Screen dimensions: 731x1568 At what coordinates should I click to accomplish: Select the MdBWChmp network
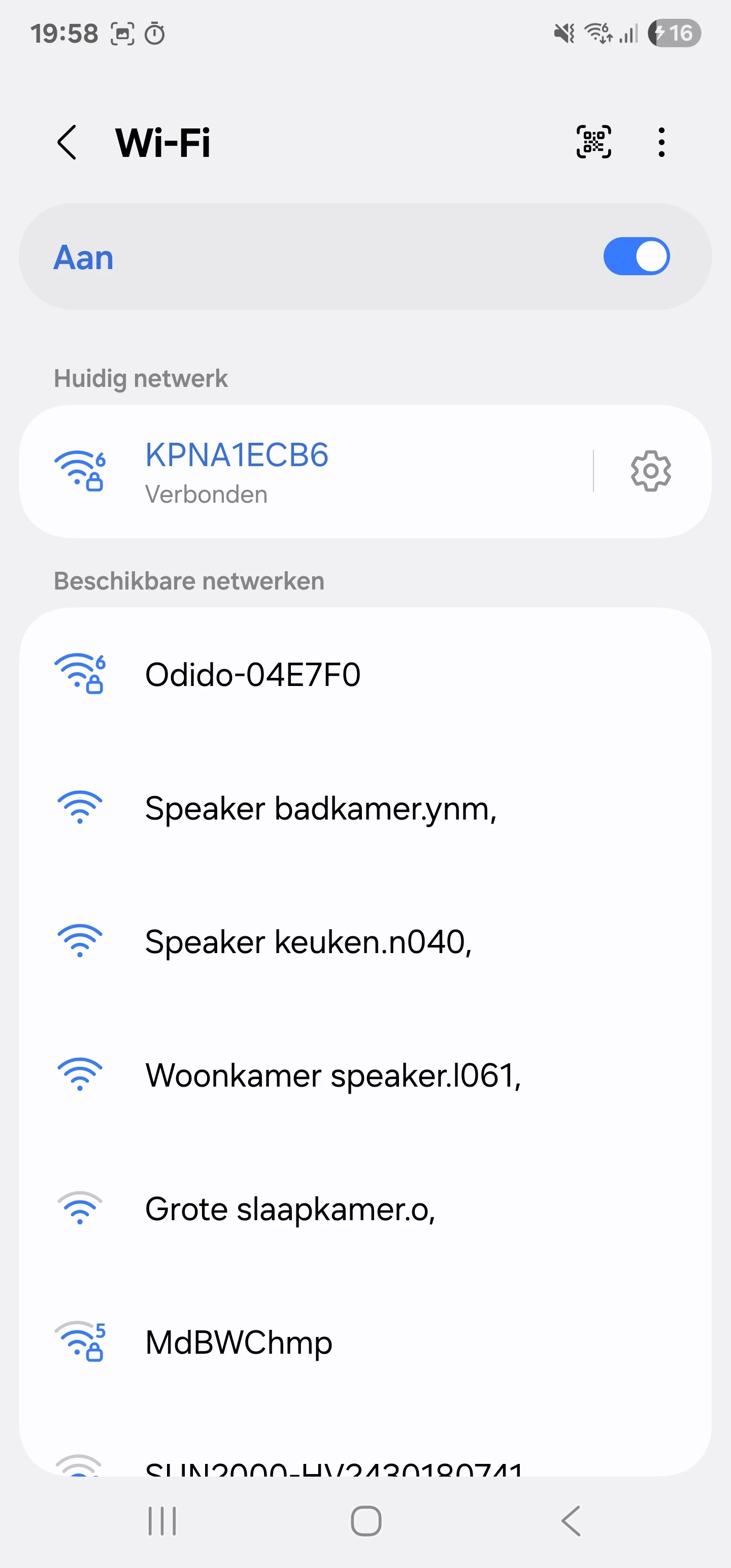(239, 1342)
